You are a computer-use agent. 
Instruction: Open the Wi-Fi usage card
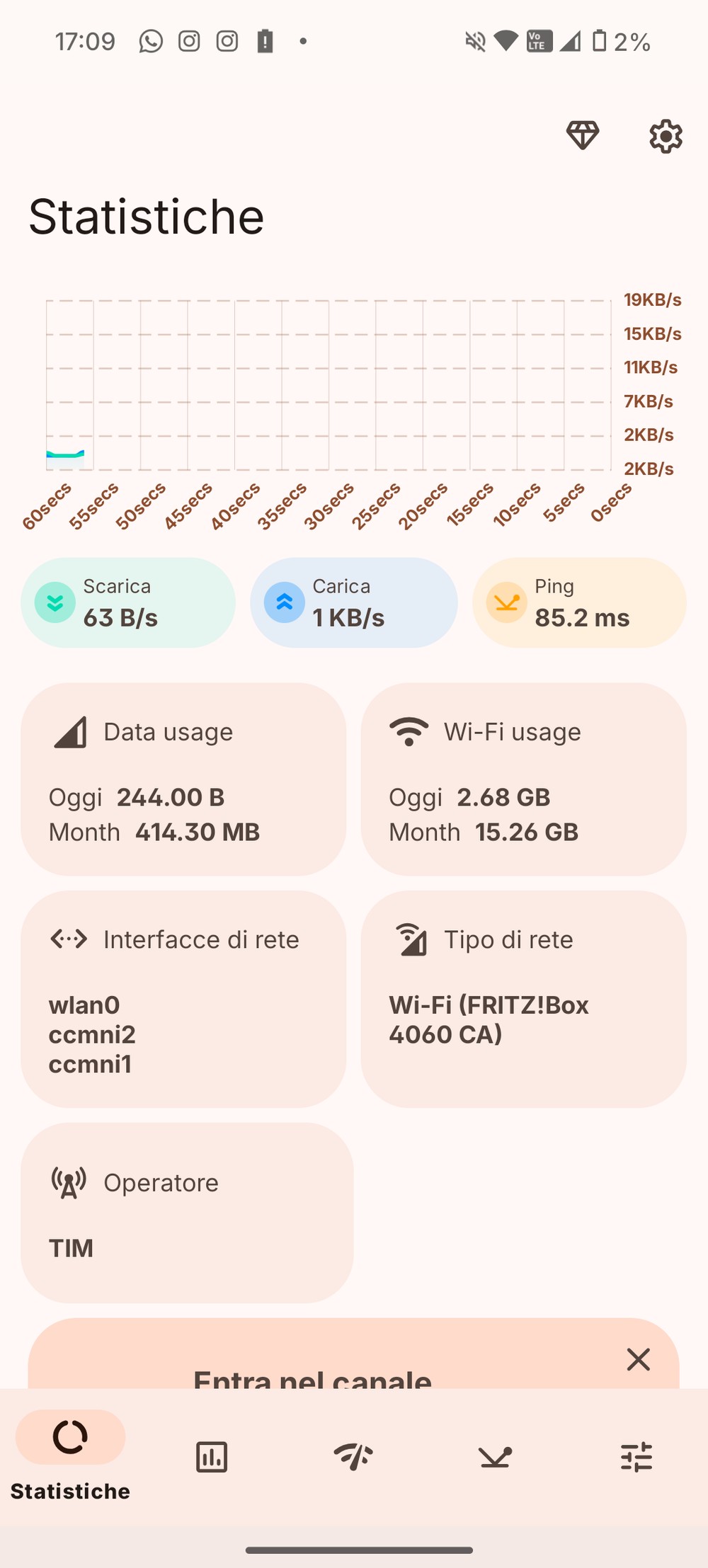click(523, 779)
